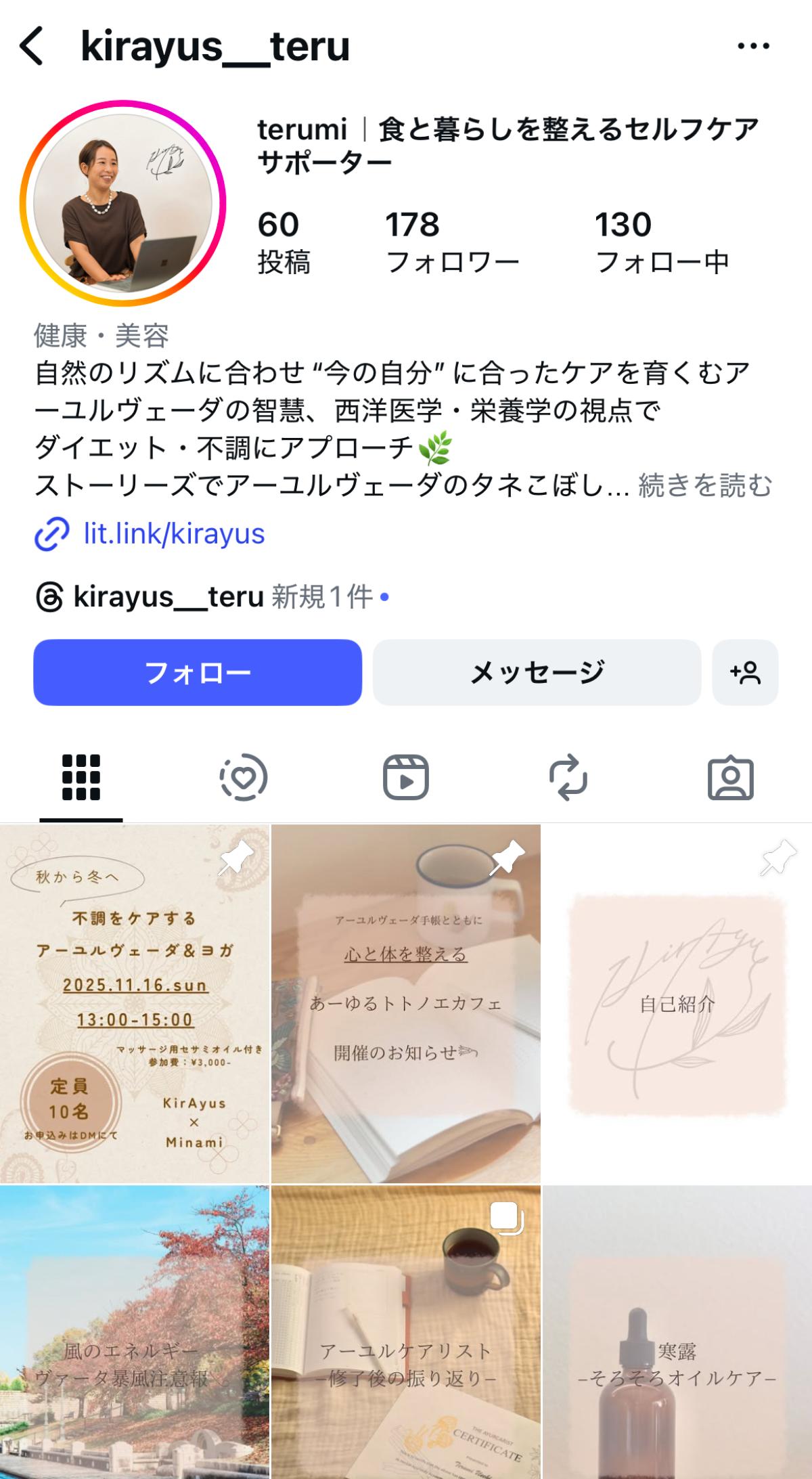Open the lit.link/kirayus link
This screenshot has width=812, height=1479.
(173, 534)
